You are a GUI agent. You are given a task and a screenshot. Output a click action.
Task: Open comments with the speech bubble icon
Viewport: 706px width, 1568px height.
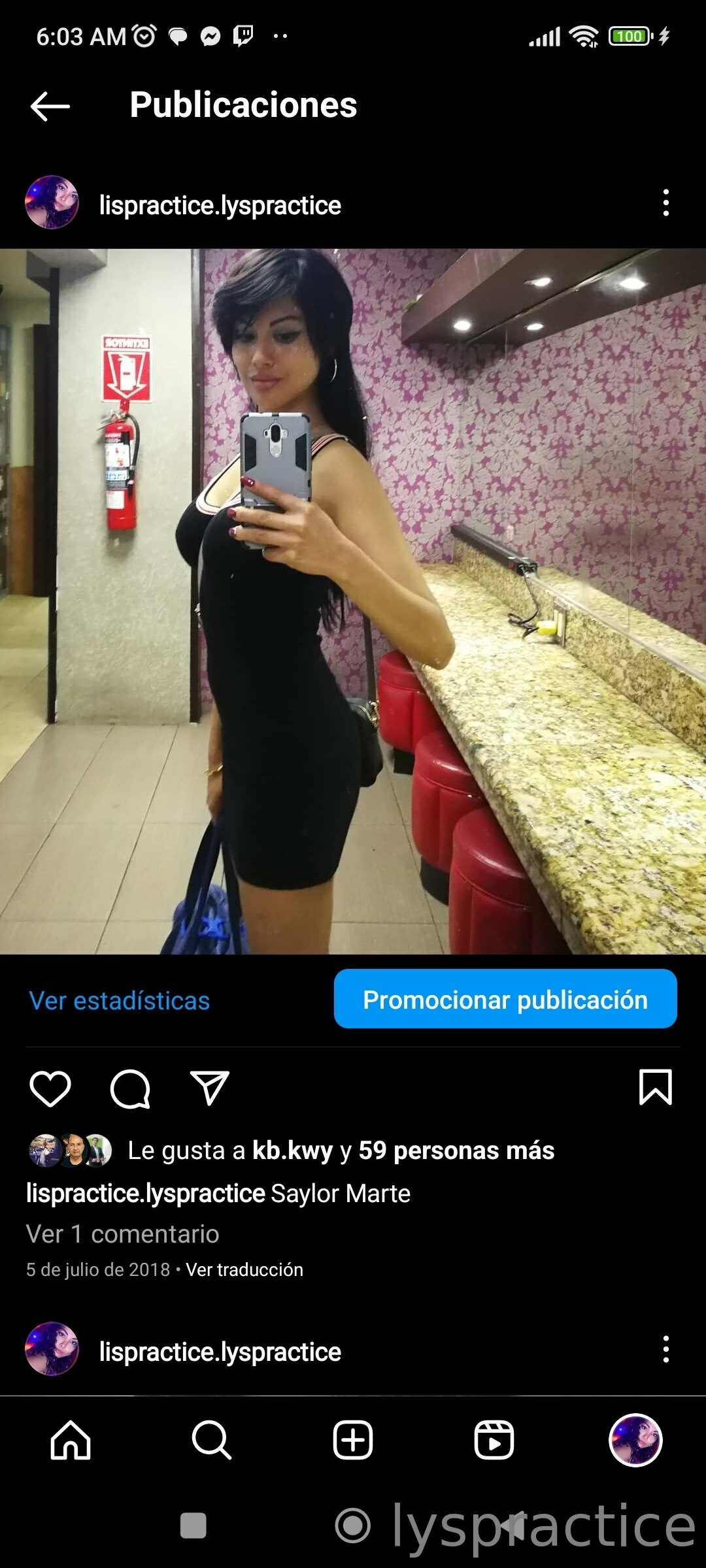pos(130,1088)
